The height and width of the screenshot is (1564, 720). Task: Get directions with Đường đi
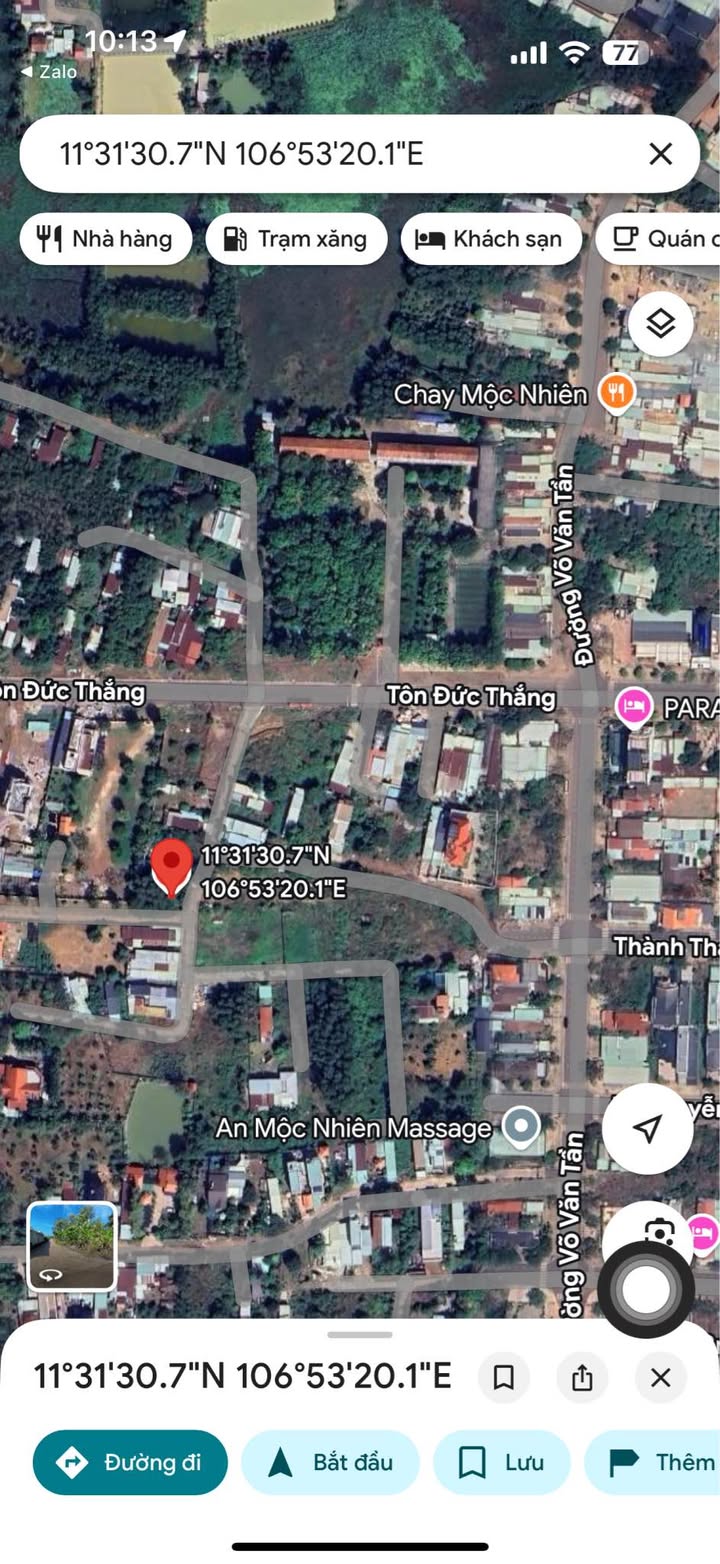click(130, 1462)
